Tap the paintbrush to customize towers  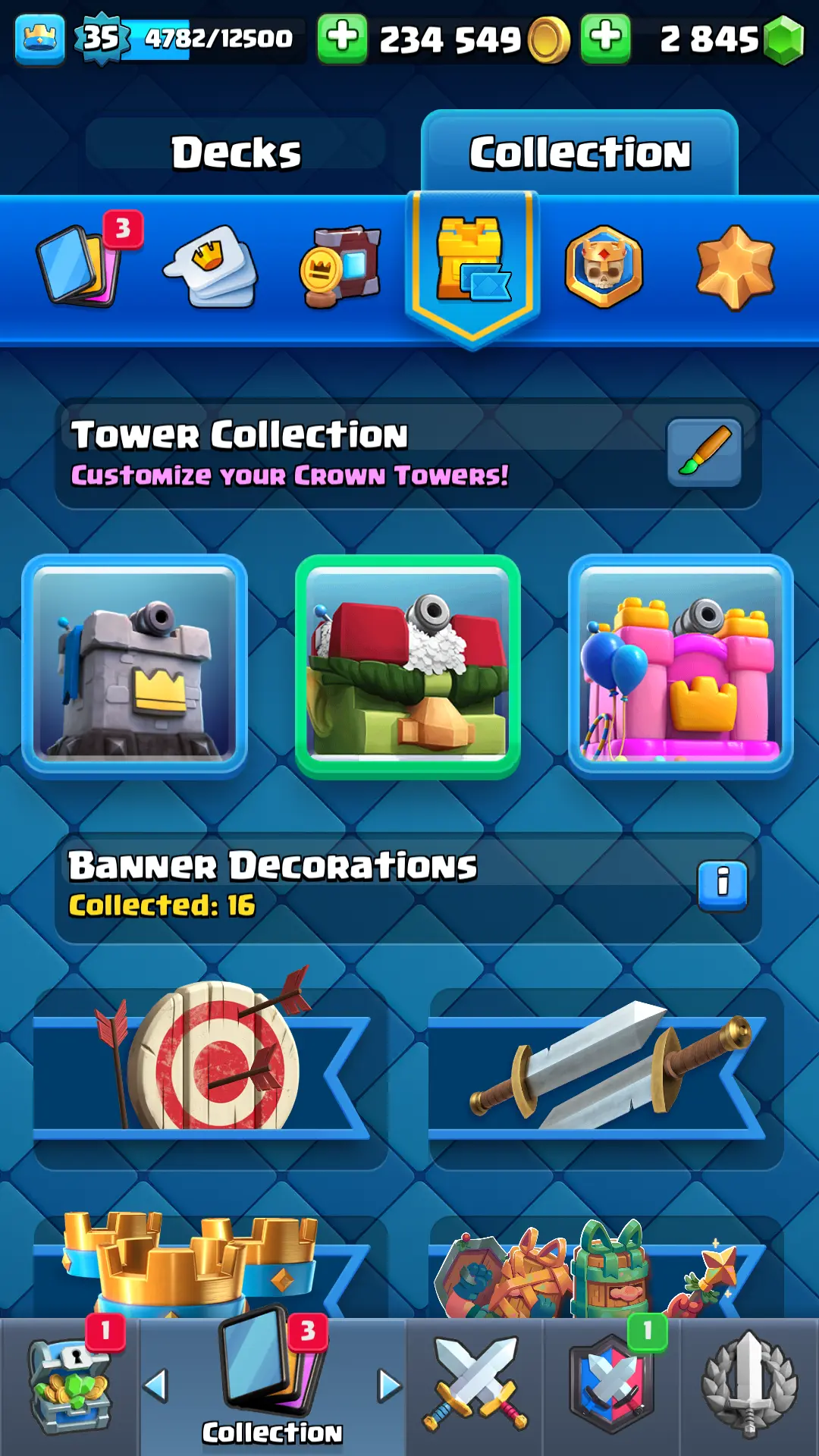(x=704, y=452)
